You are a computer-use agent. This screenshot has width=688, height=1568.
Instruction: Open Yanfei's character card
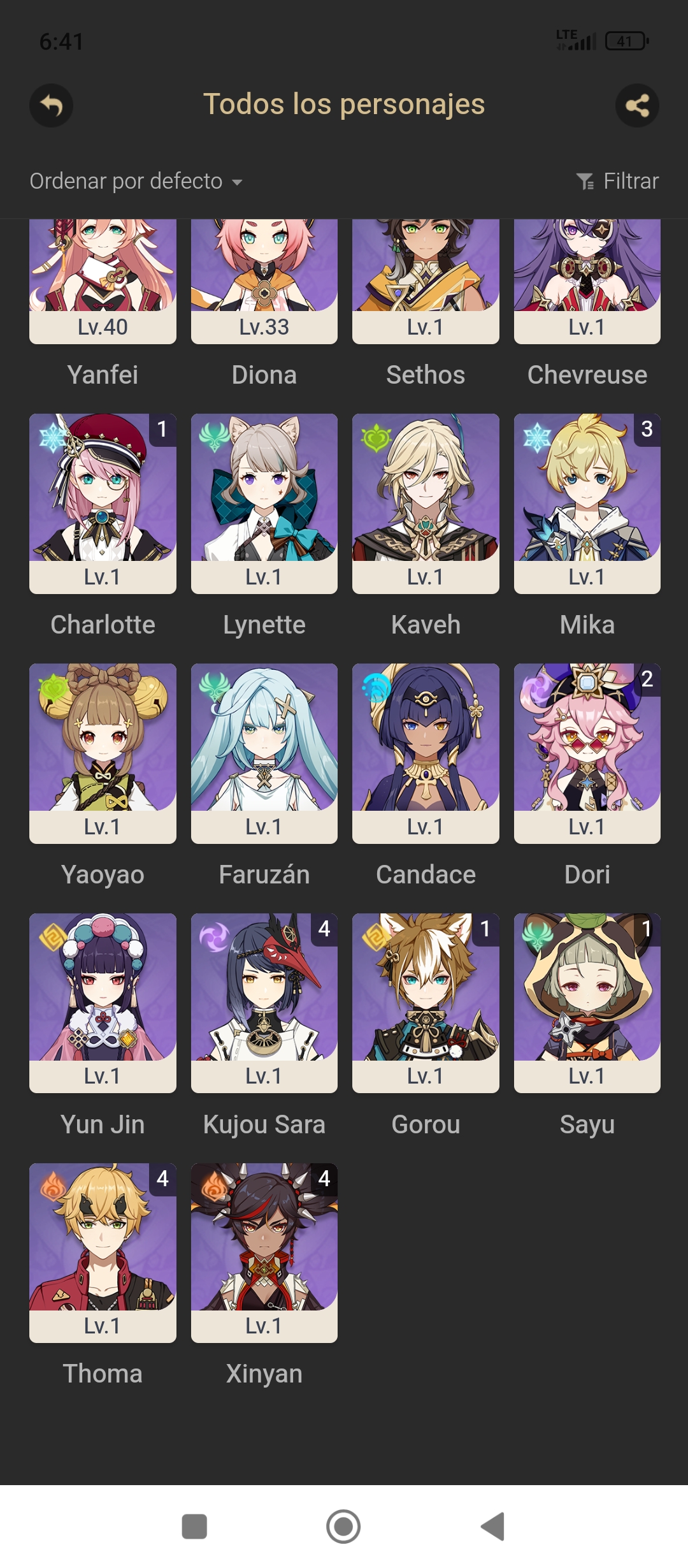(103, 280)
